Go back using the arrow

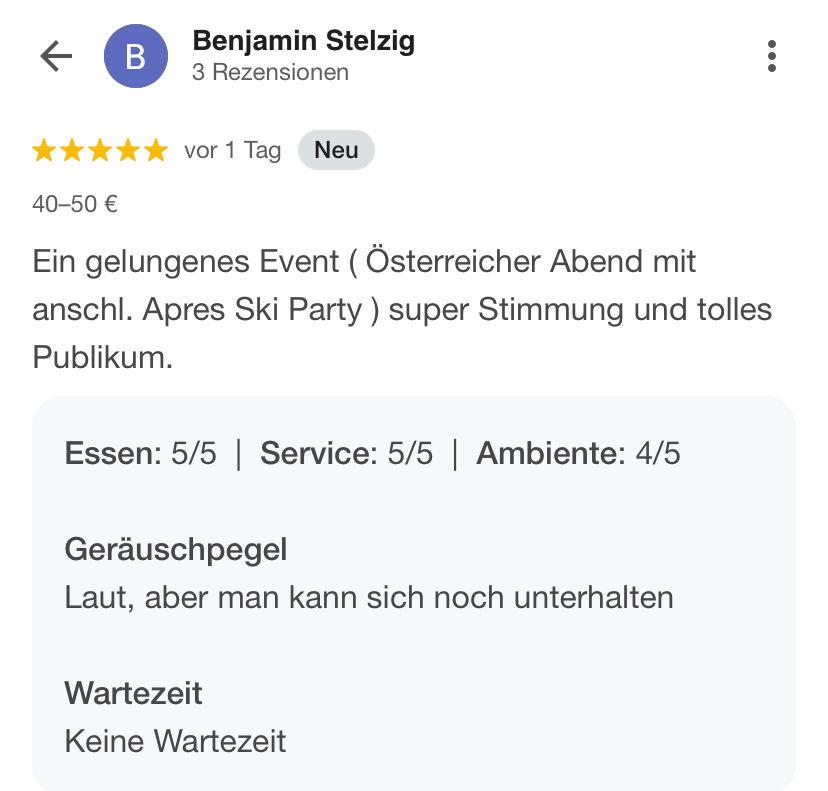[x=56, y=56]
